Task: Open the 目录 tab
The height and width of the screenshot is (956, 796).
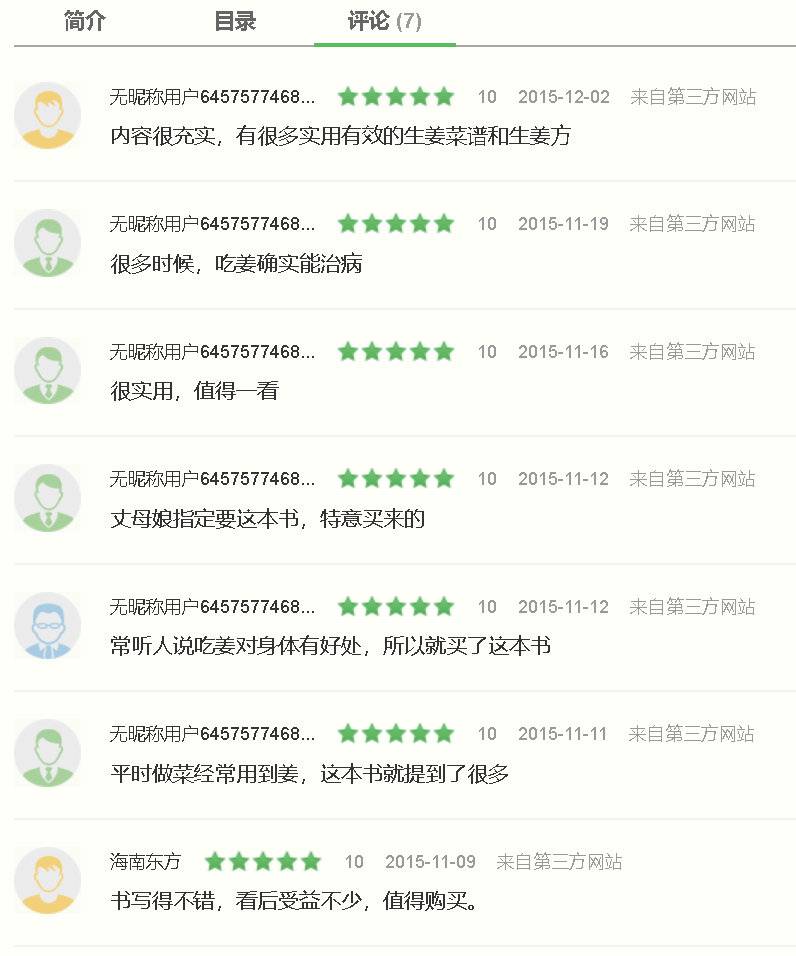Action: pyautogui.click(x=235, y=20)
